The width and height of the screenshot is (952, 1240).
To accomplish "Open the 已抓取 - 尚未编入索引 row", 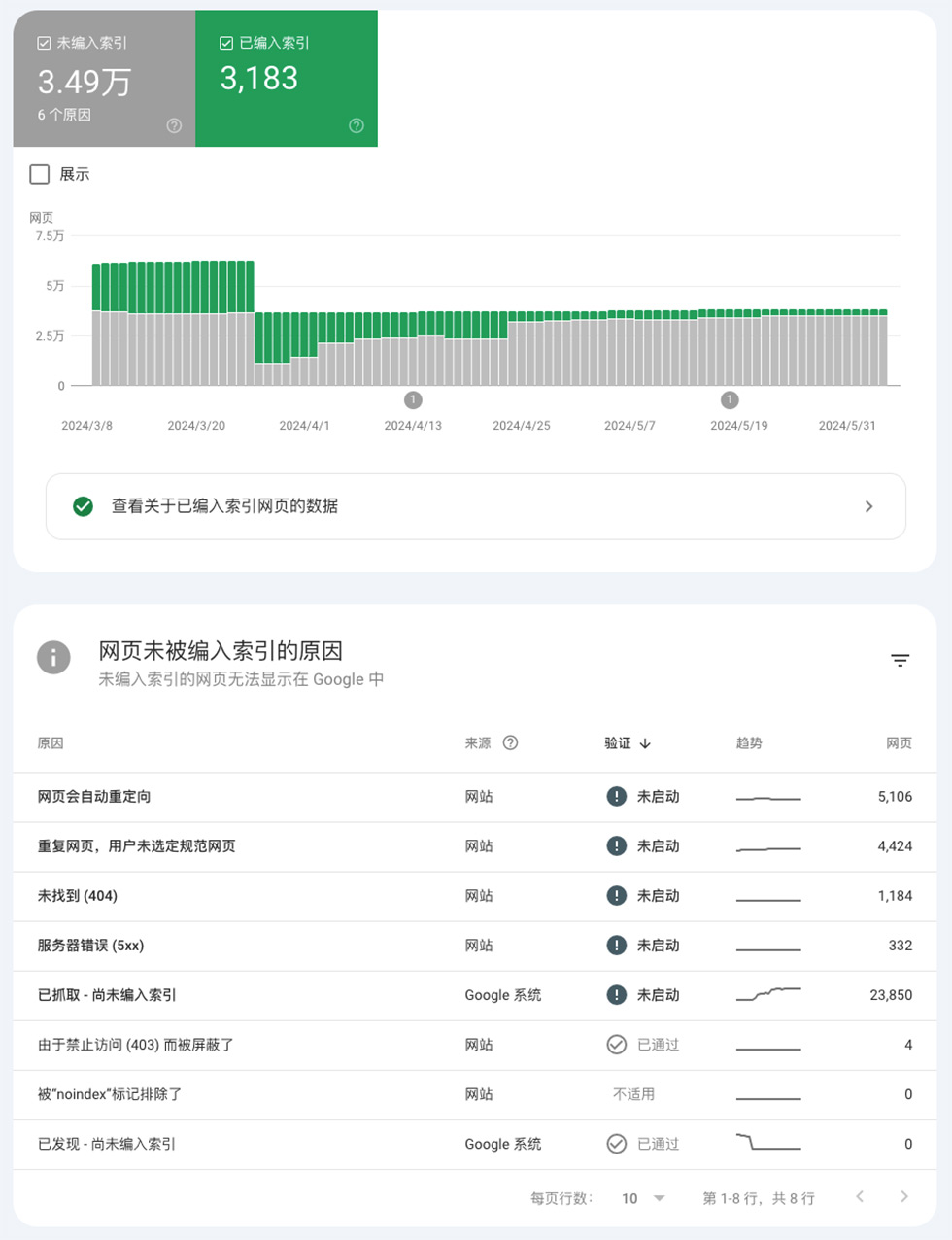I will (107, 995).
